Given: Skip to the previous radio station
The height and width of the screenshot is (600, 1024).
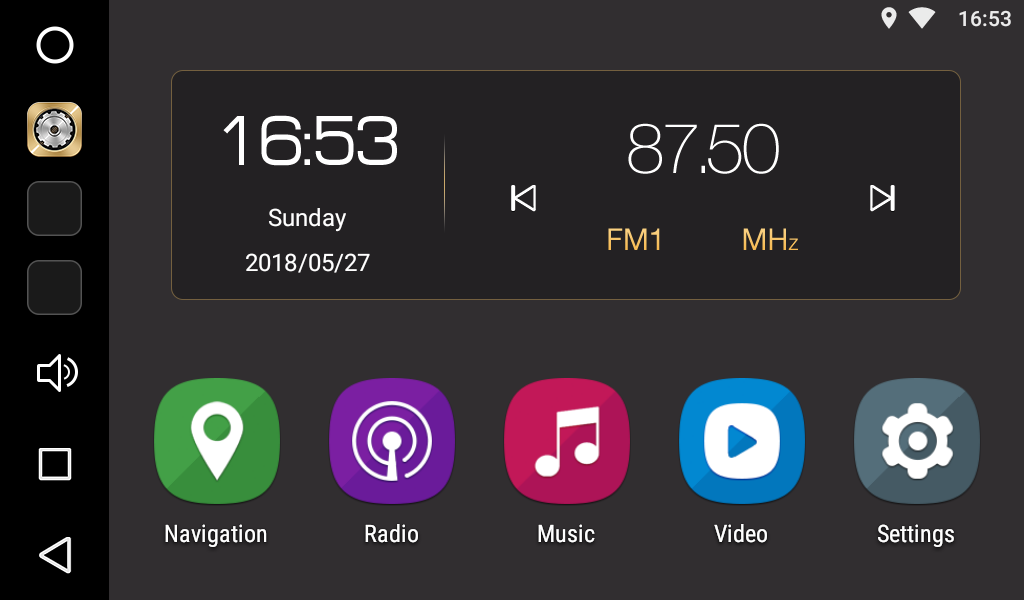Looking at the screenshot, I should (x=523, y=198).
